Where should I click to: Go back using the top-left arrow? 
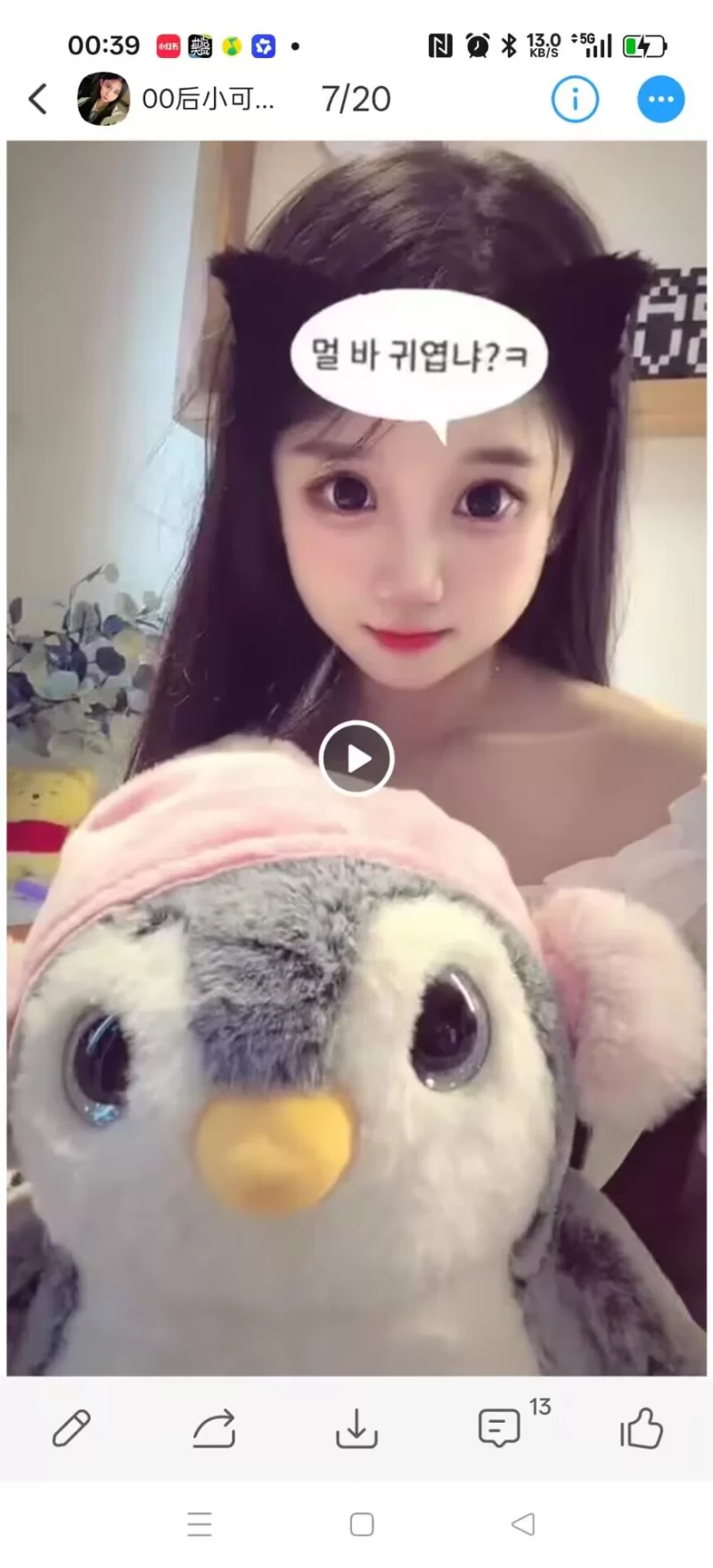point(37,99)
